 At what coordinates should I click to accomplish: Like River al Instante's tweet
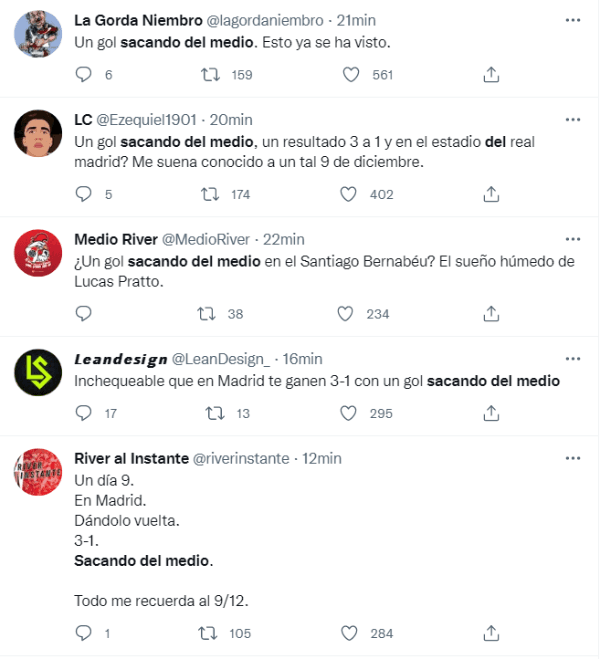[350, 632]
